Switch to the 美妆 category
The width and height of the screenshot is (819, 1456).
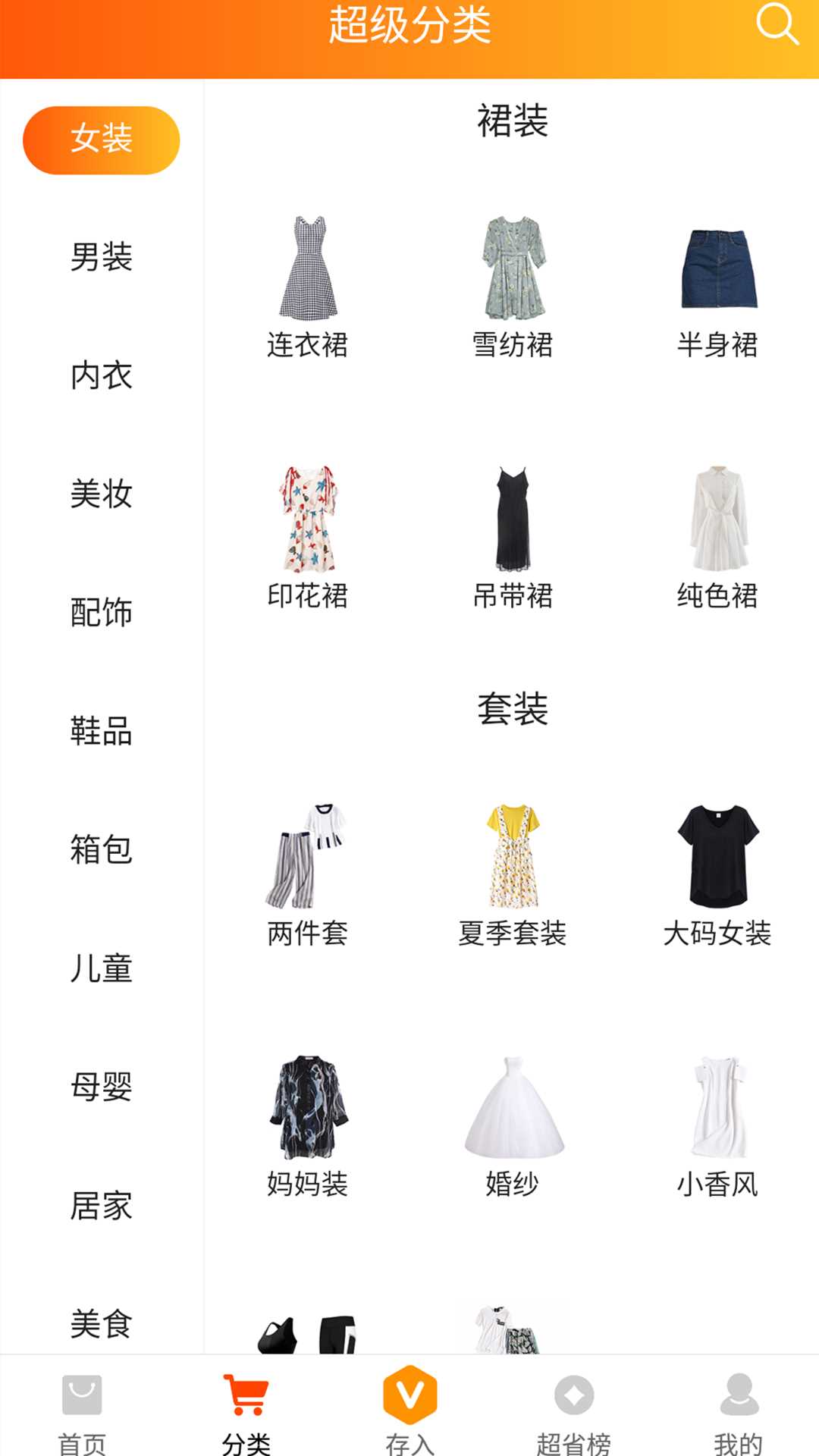[x=101, y=494]
